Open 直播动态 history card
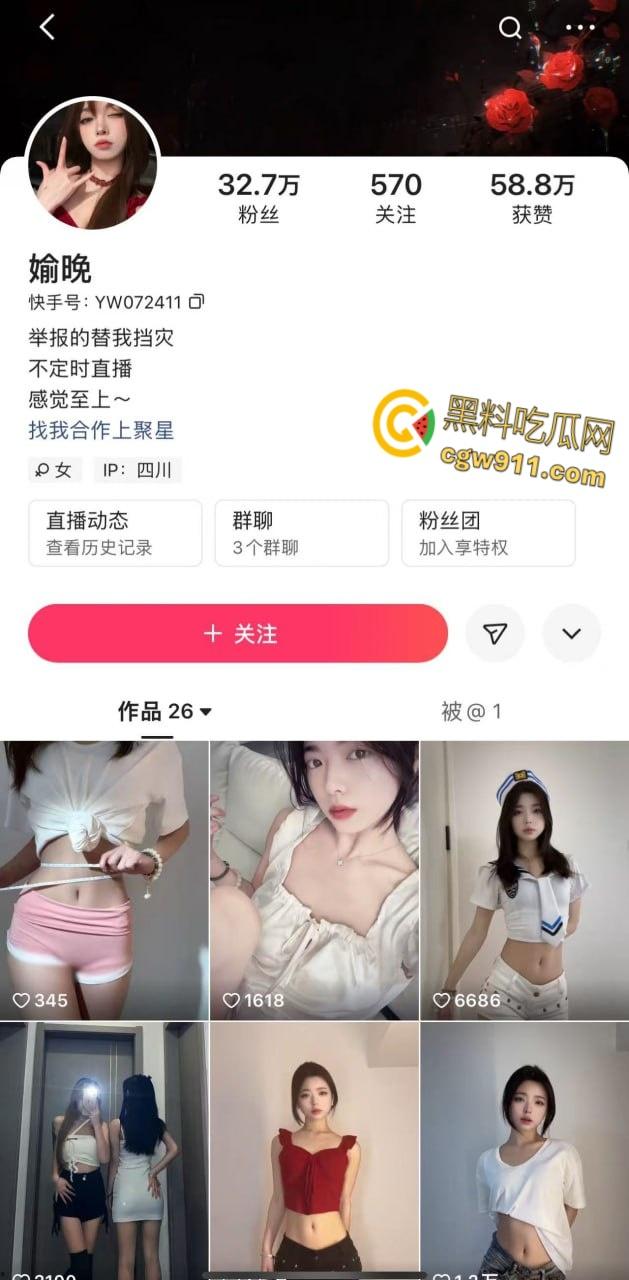This screenshot has width=629, height=1280. (115, 533)
